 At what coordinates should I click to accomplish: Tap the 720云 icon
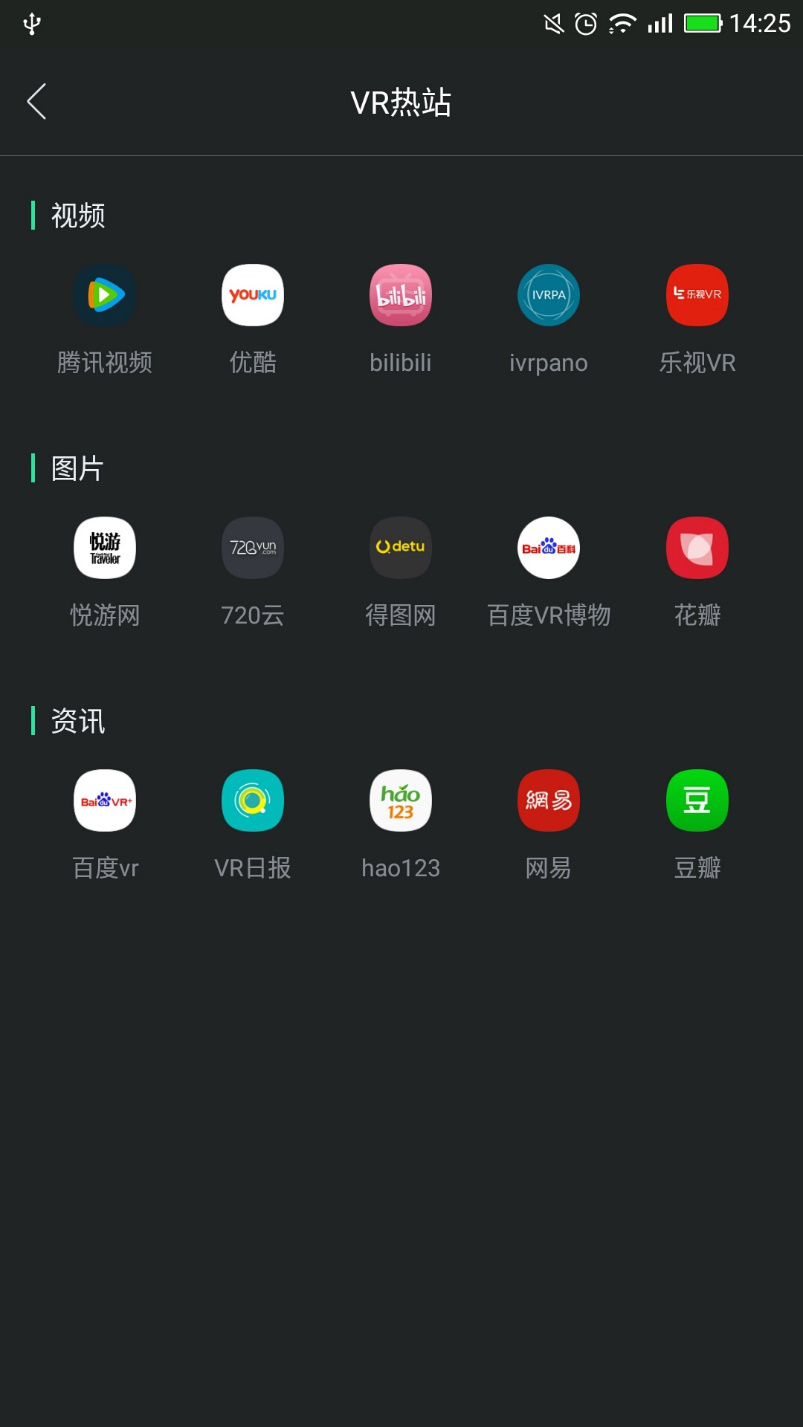253,548
